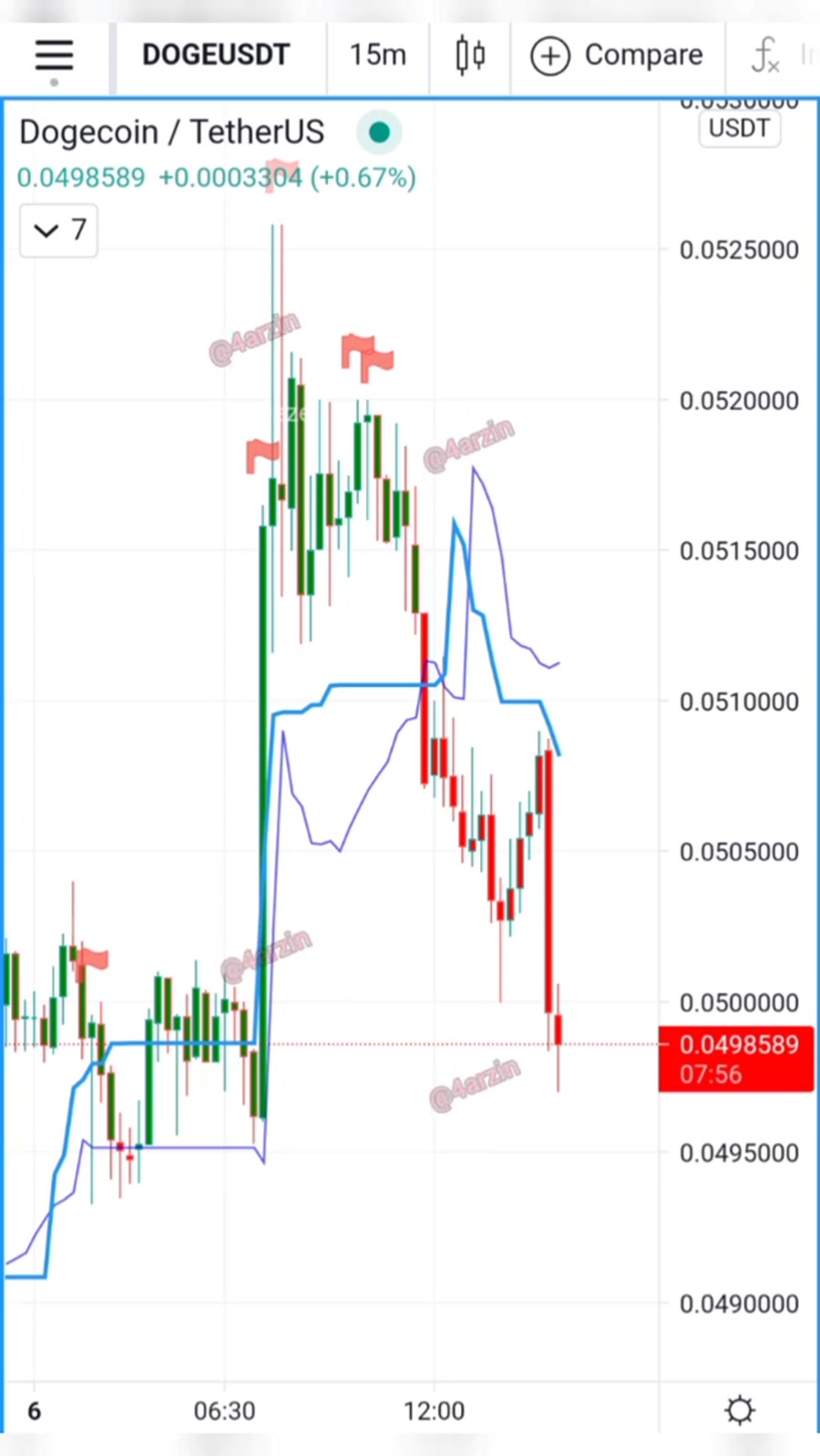
Task: Open chart settings gear icon
Action: point(740,1410)
